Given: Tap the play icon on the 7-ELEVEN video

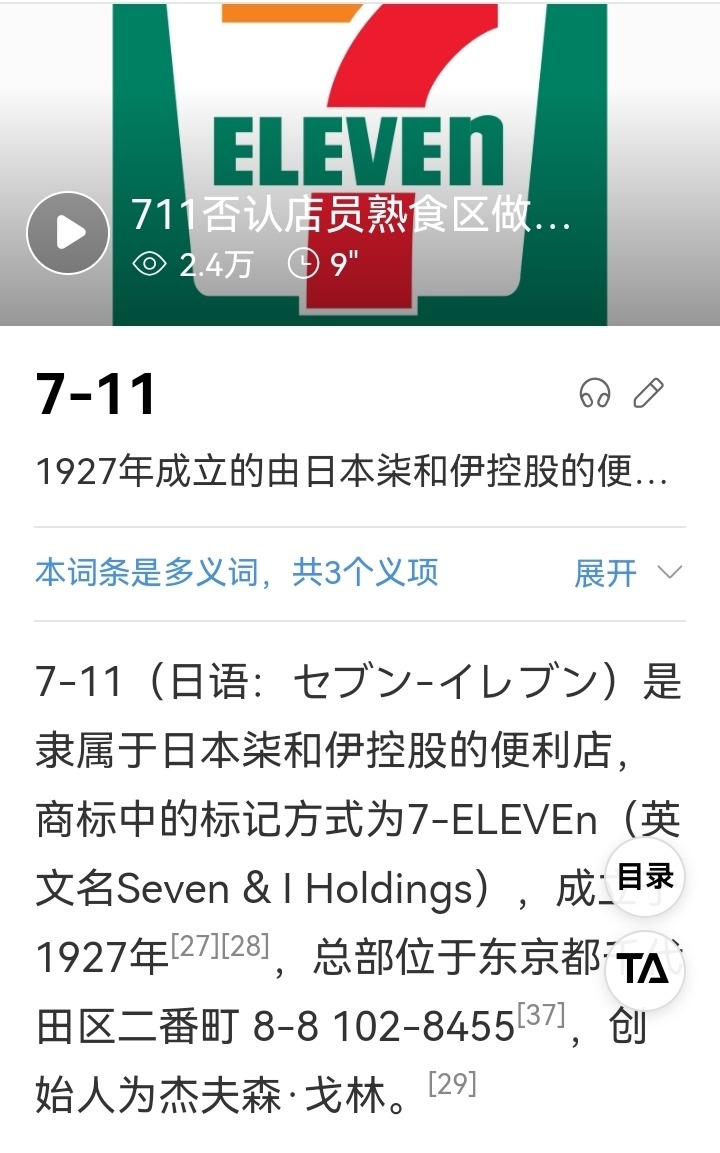Looking at the screenshot, I should click(x=67, y=231).
